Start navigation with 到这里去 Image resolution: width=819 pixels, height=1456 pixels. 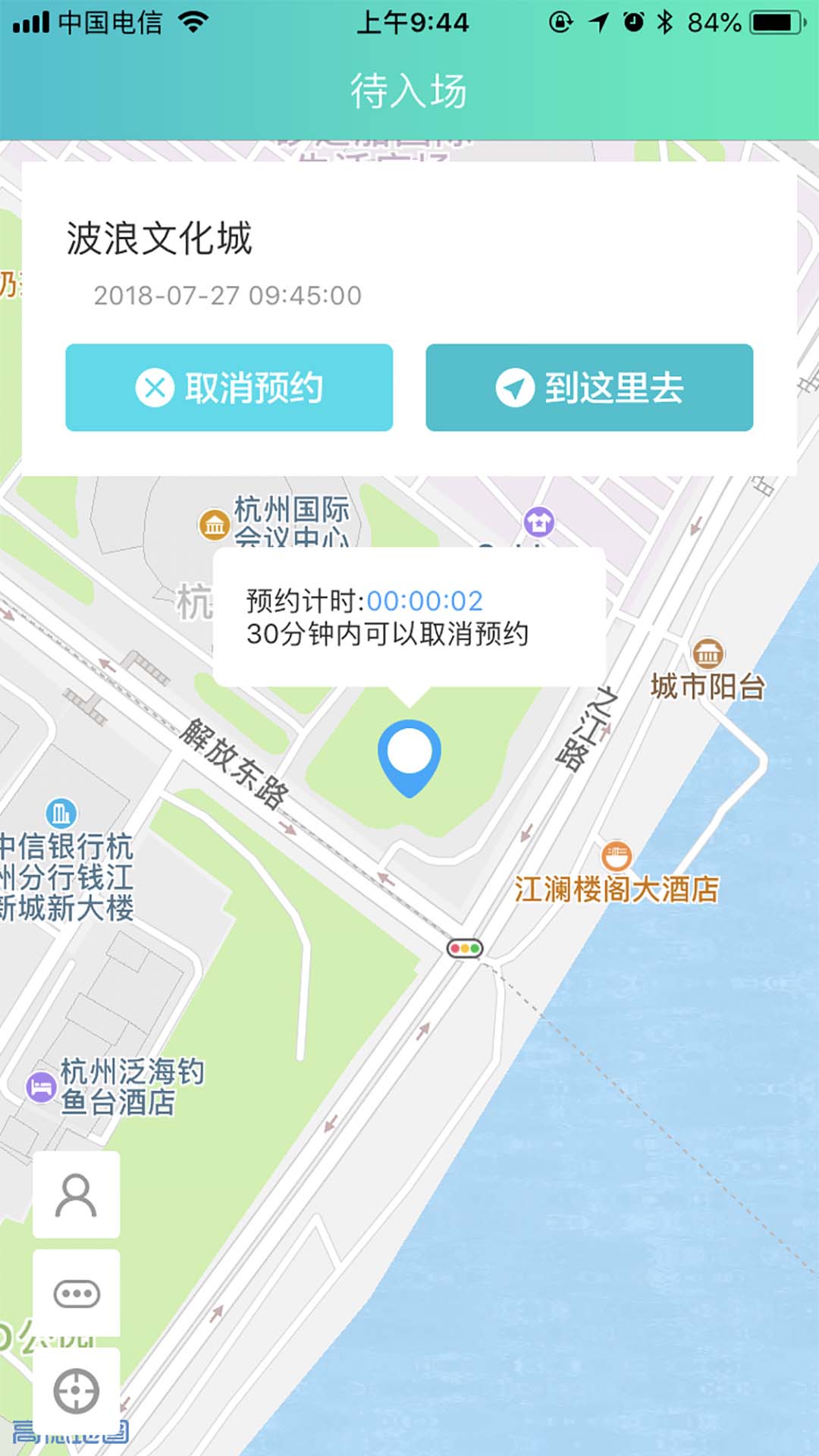click(x=589, y=388)
